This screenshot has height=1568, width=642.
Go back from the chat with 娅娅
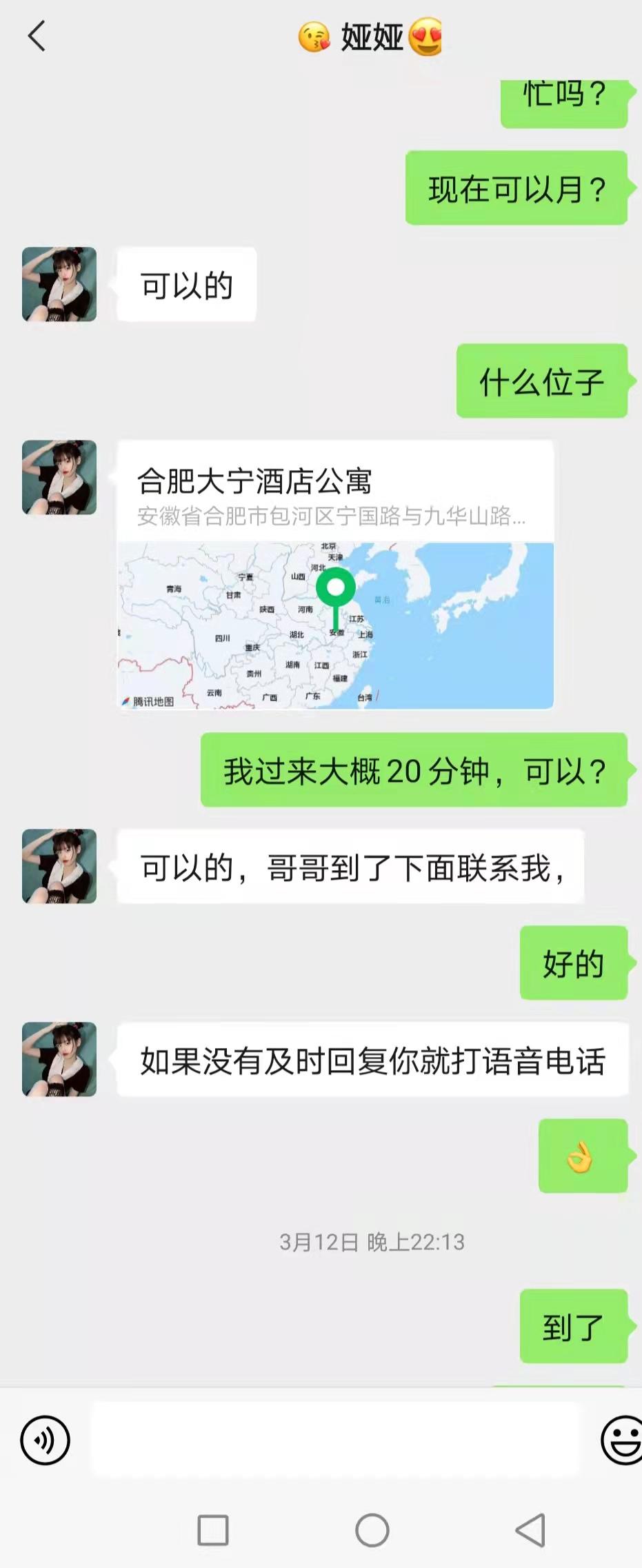click(x=37, y=36)
